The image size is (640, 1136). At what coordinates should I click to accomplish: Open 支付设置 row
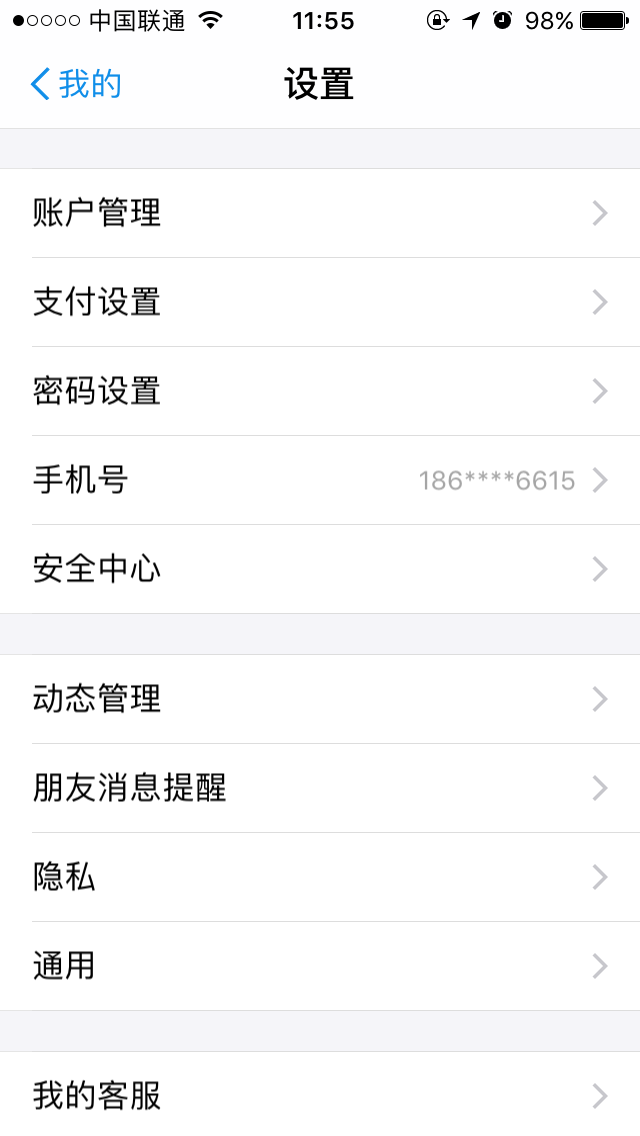coord(320,302)
